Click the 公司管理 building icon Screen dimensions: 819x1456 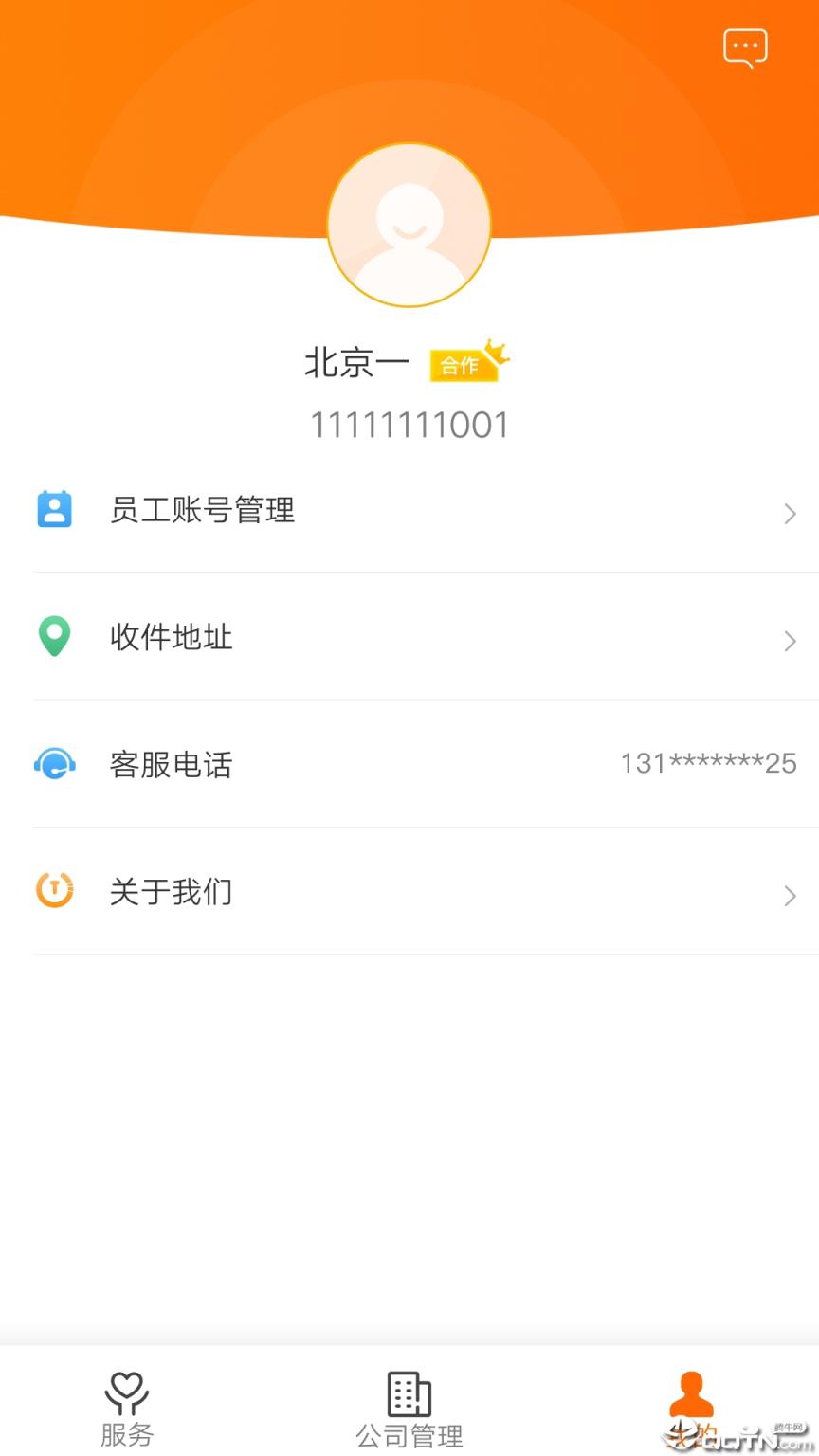[408, 1393]
